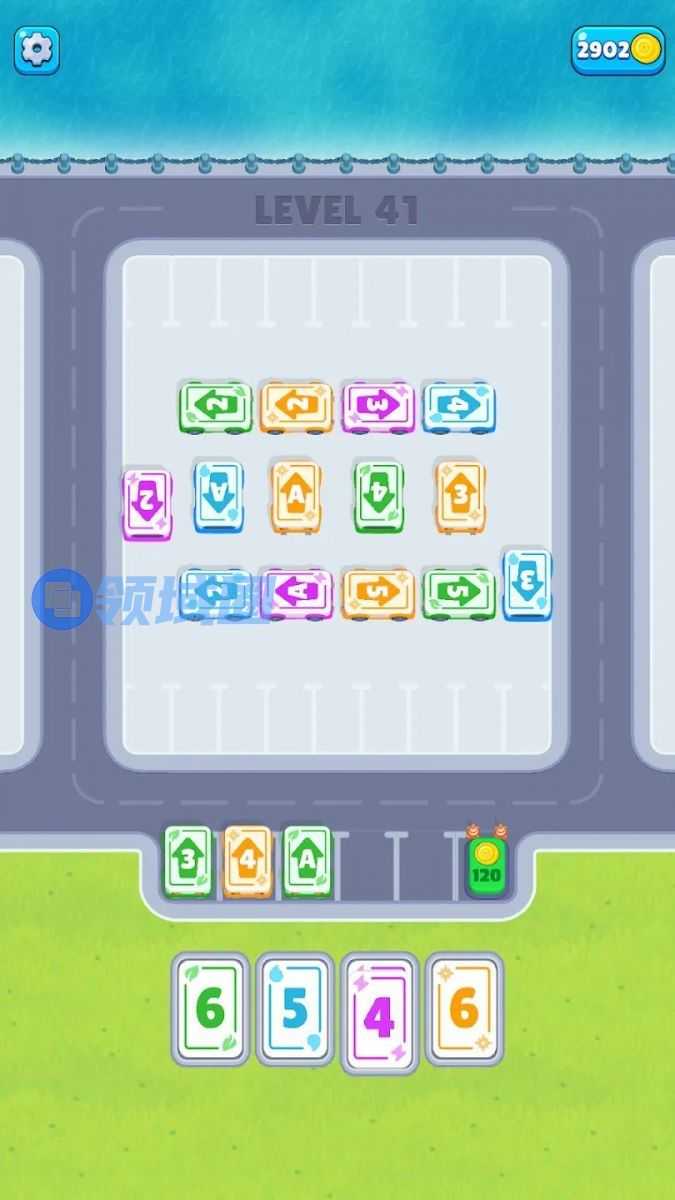Send the orange A car upward
Screen dimensions: 675x1200
coord(296,495)
